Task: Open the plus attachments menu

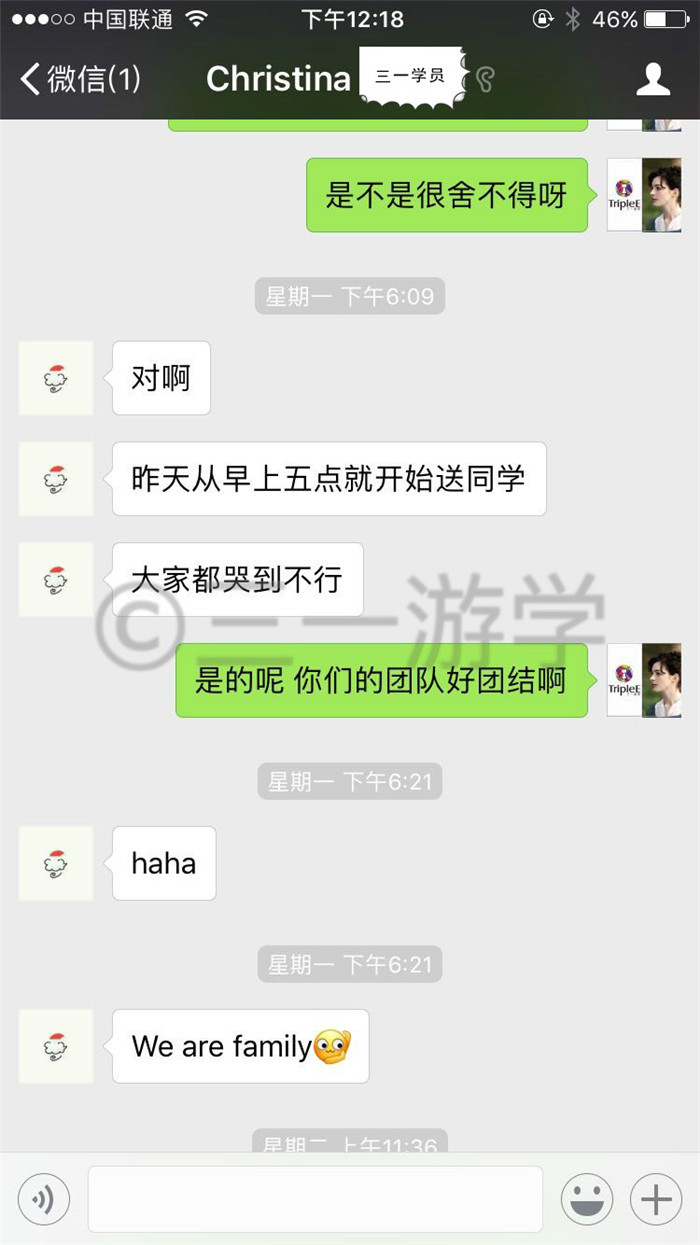Action: click(656, 1199)
